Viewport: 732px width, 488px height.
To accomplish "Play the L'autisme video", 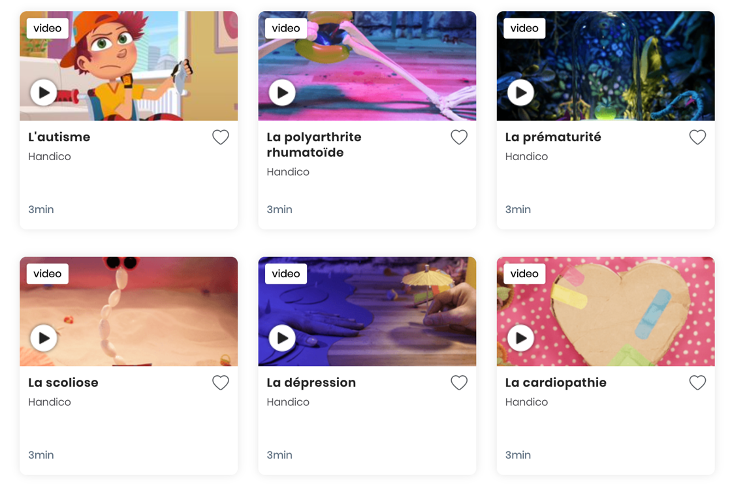I will click(x=43, y=93).
